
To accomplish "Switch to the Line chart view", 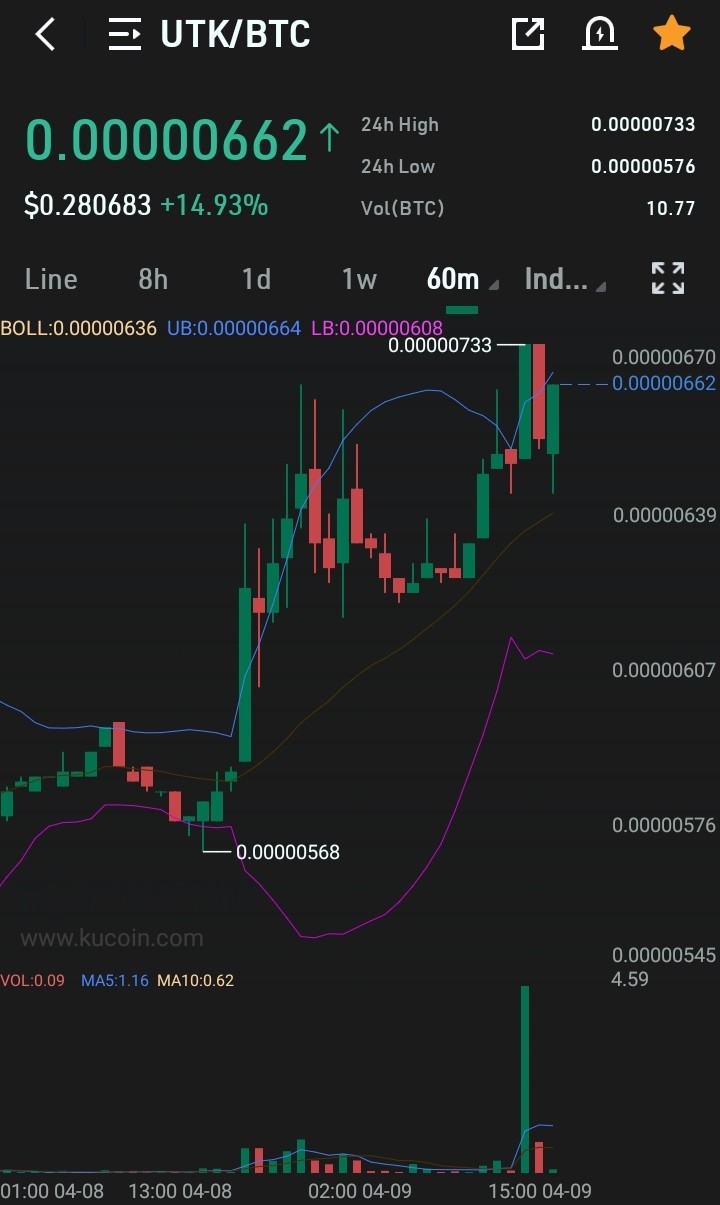I will (51, 279).
